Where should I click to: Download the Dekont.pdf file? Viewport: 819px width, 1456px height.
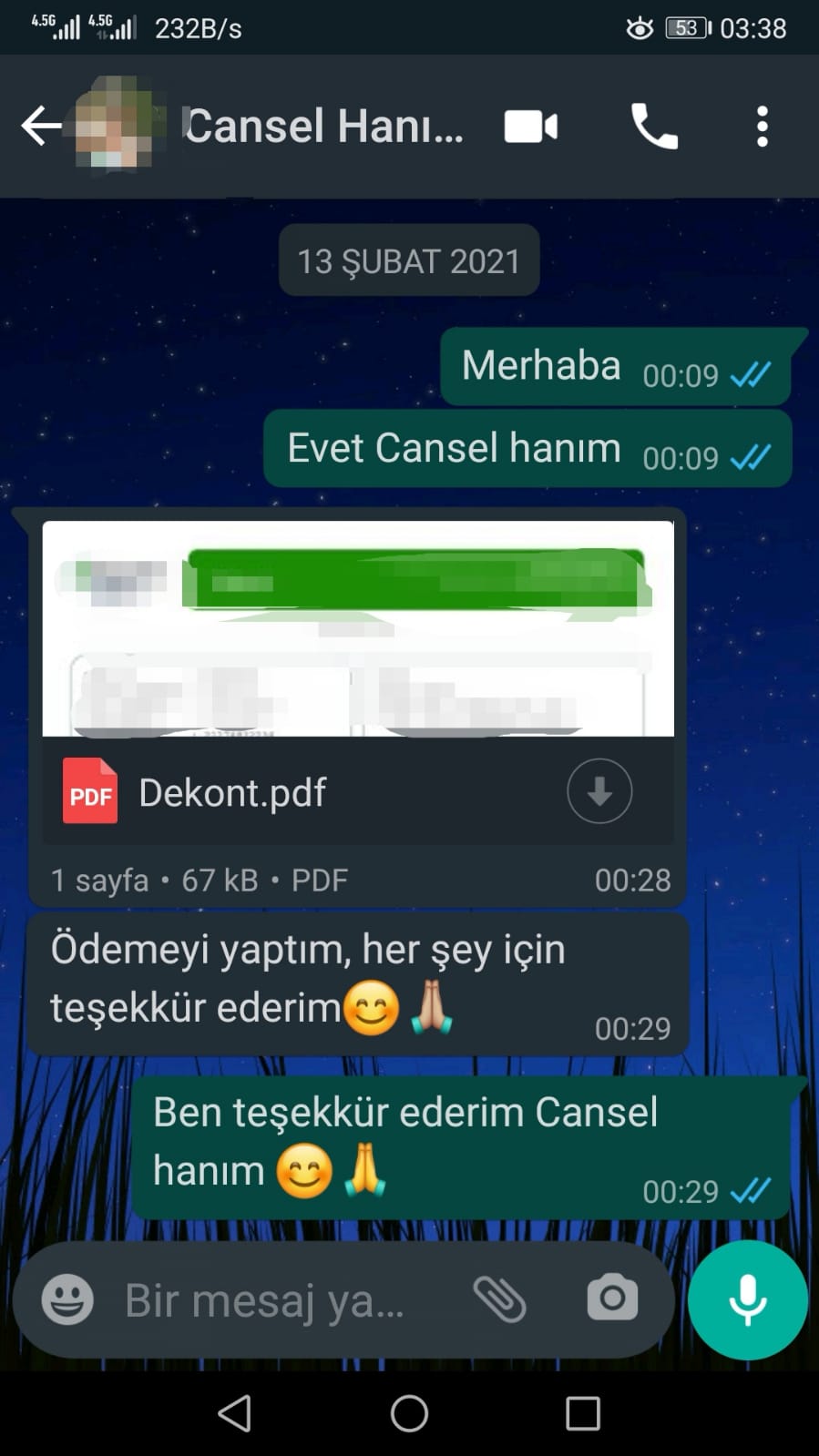click(x=599, y=791)
